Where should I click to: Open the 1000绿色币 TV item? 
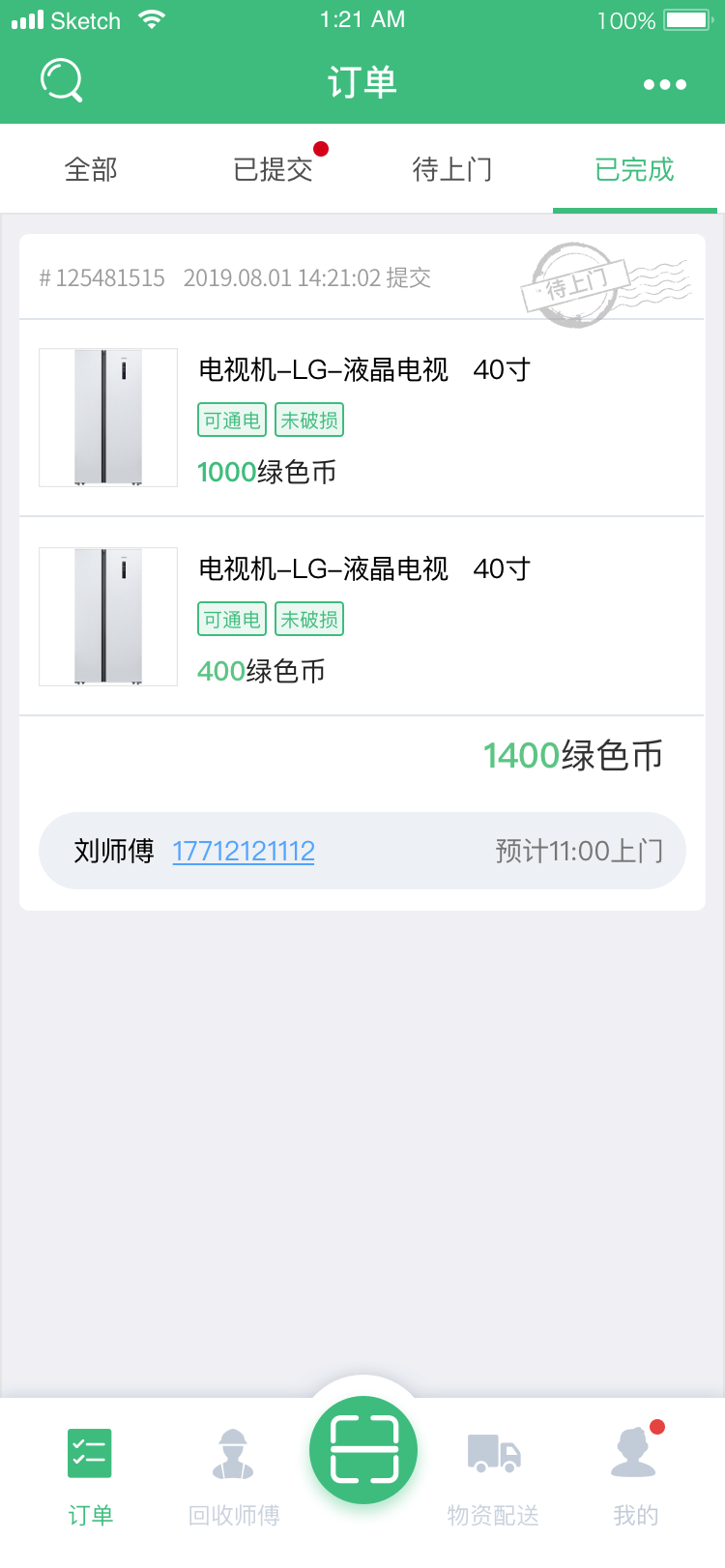(x=362, y=418)
